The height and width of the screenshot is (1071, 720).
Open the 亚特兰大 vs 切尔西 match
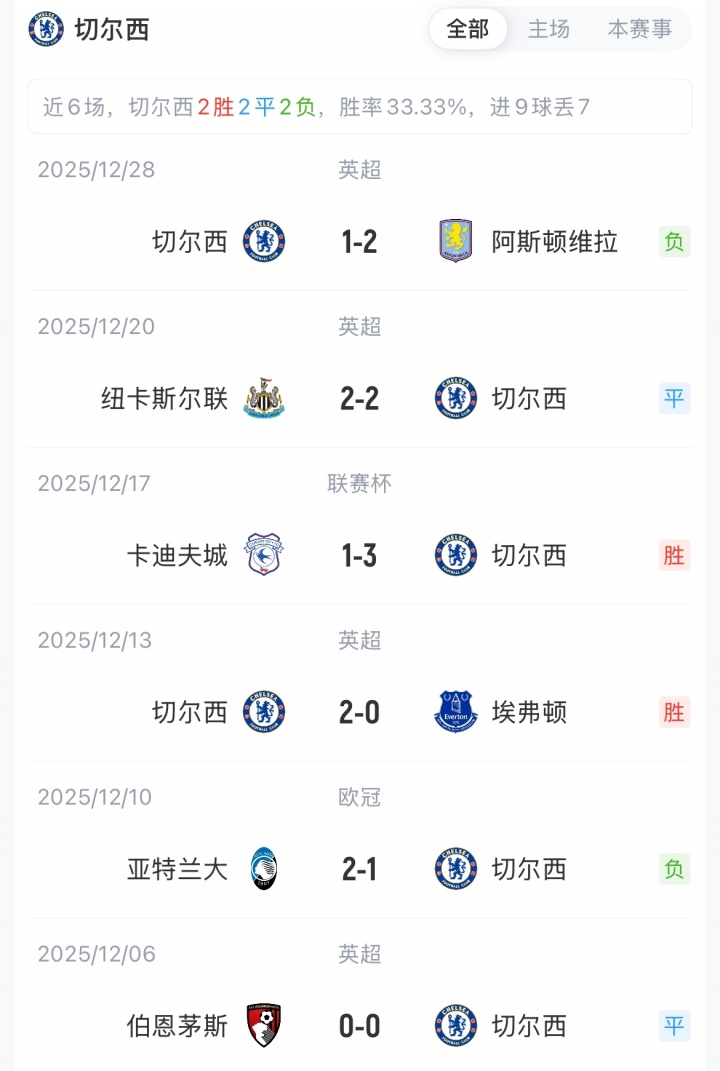pos(359,869)
